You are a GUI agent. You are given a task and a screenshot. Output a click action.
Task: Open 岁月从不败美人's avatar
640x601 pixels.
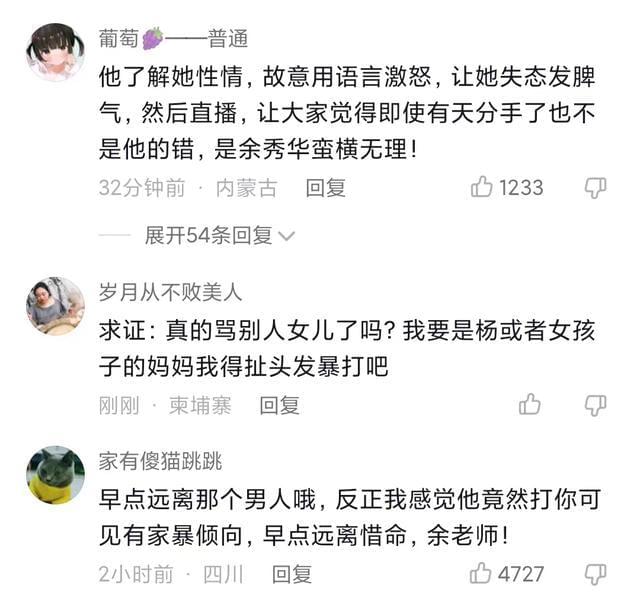click(55, 306)
